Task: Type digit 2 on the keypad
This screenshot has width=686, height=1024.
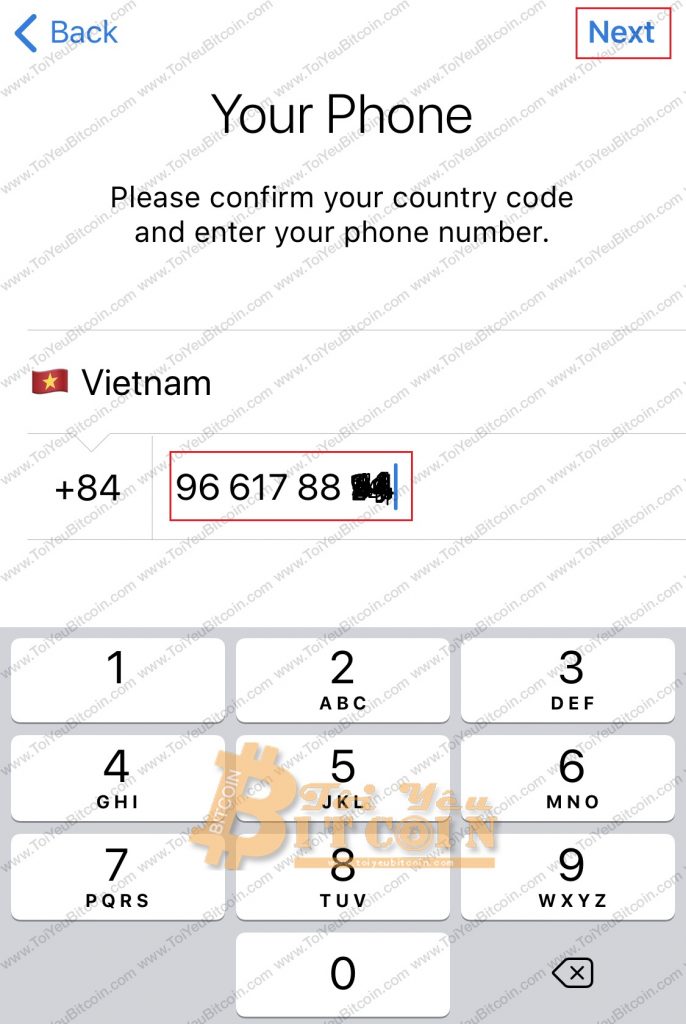Action: click(343, 679)
